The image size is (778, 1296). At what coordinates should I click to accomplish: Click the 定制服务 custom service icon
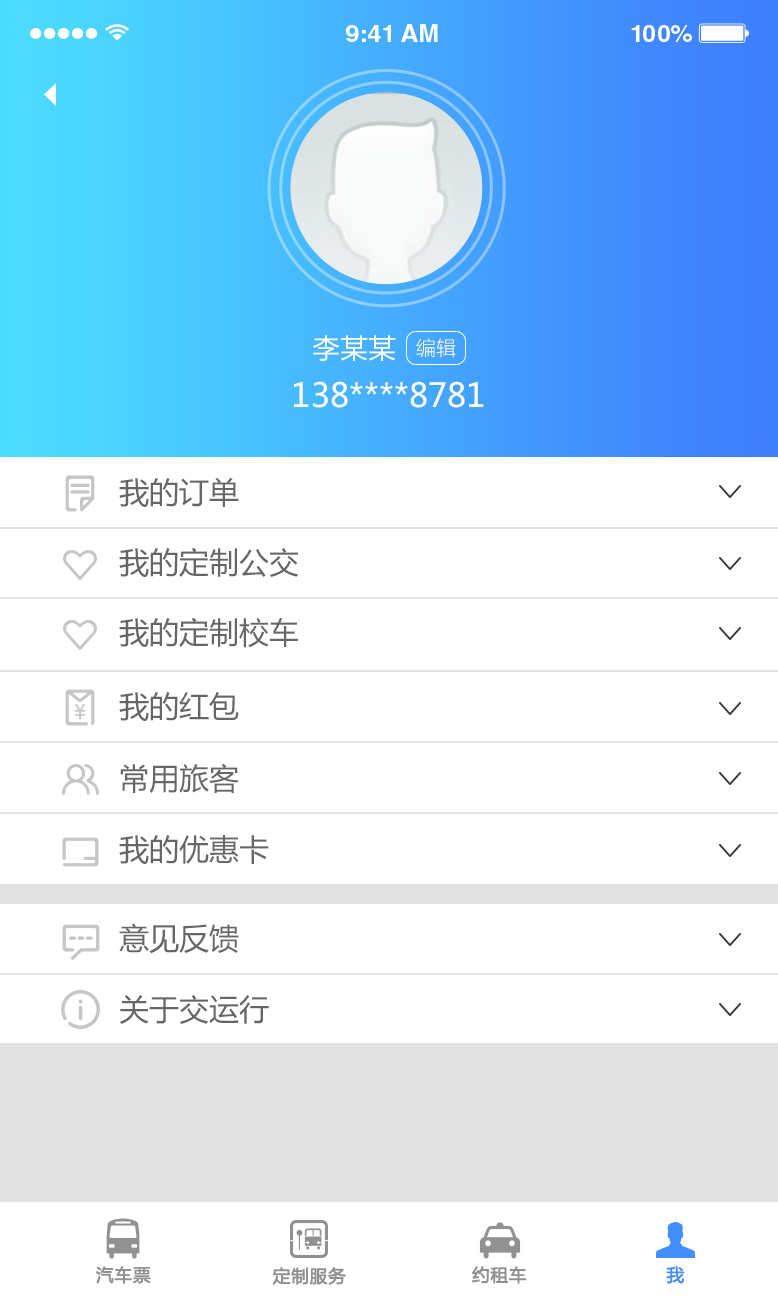(307, 1236)
